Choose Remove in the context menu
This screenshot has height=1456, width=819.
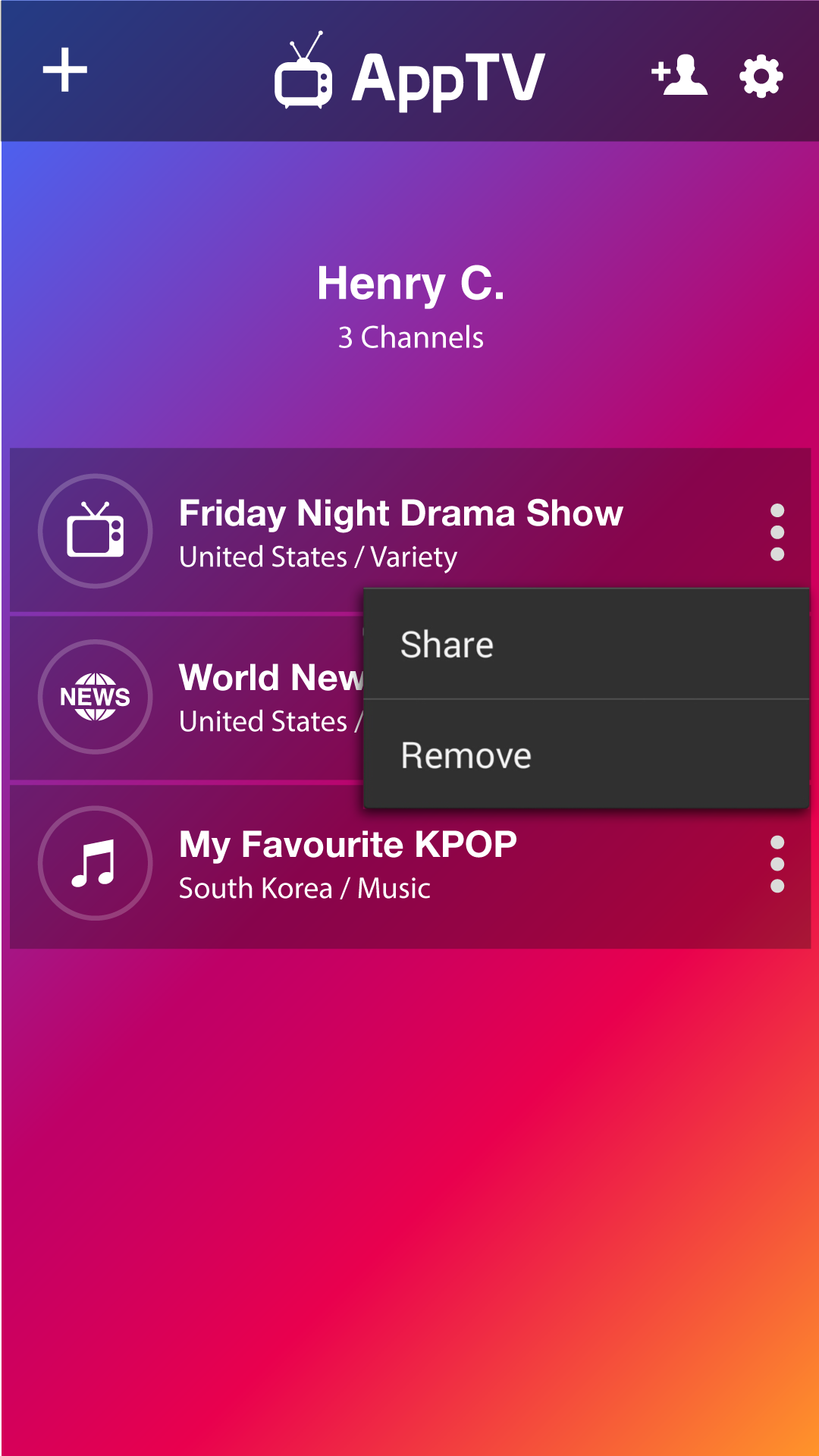click(464, 755)
